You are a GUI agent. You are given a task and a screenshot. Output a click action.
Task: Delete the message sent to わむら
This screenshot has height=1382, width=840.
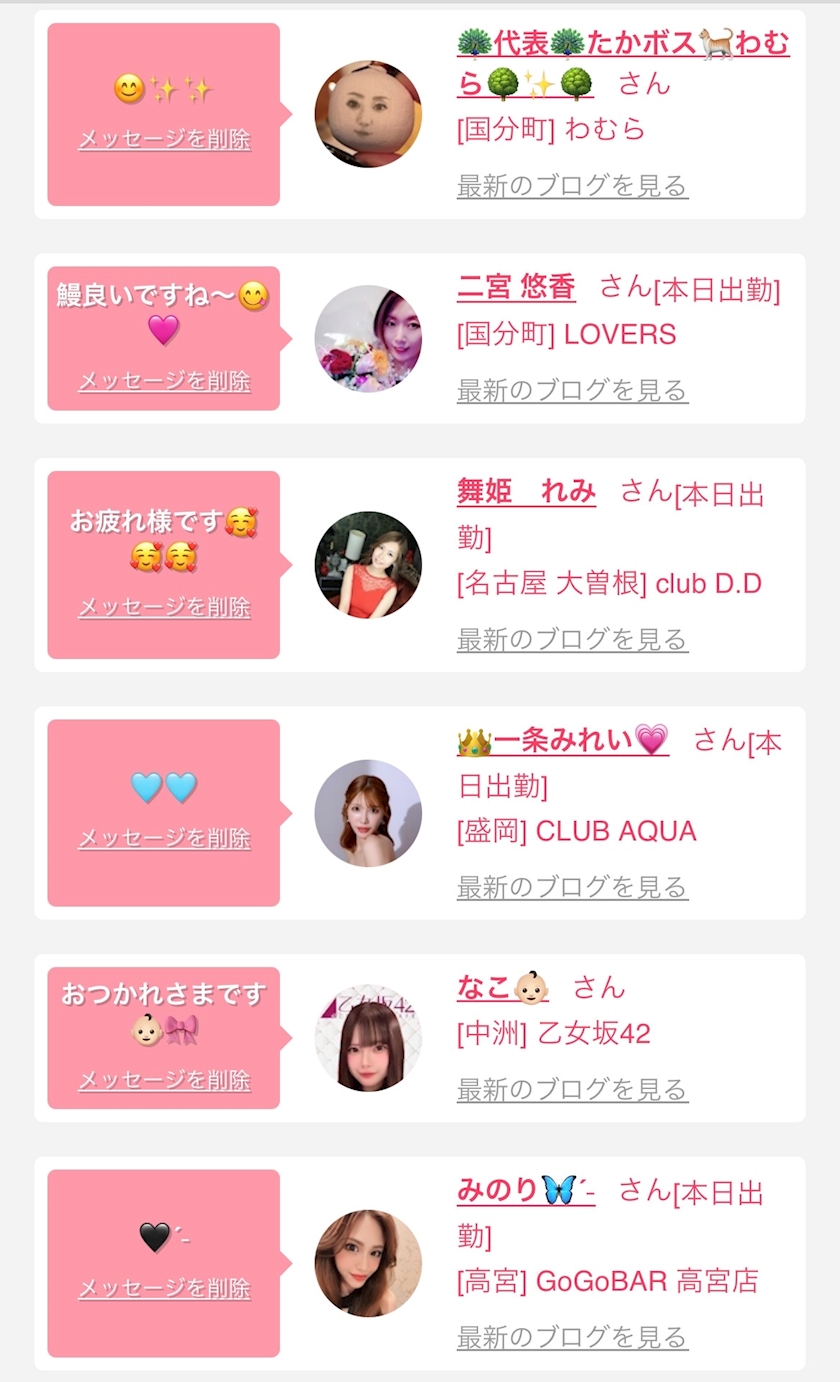coord(164,139)
